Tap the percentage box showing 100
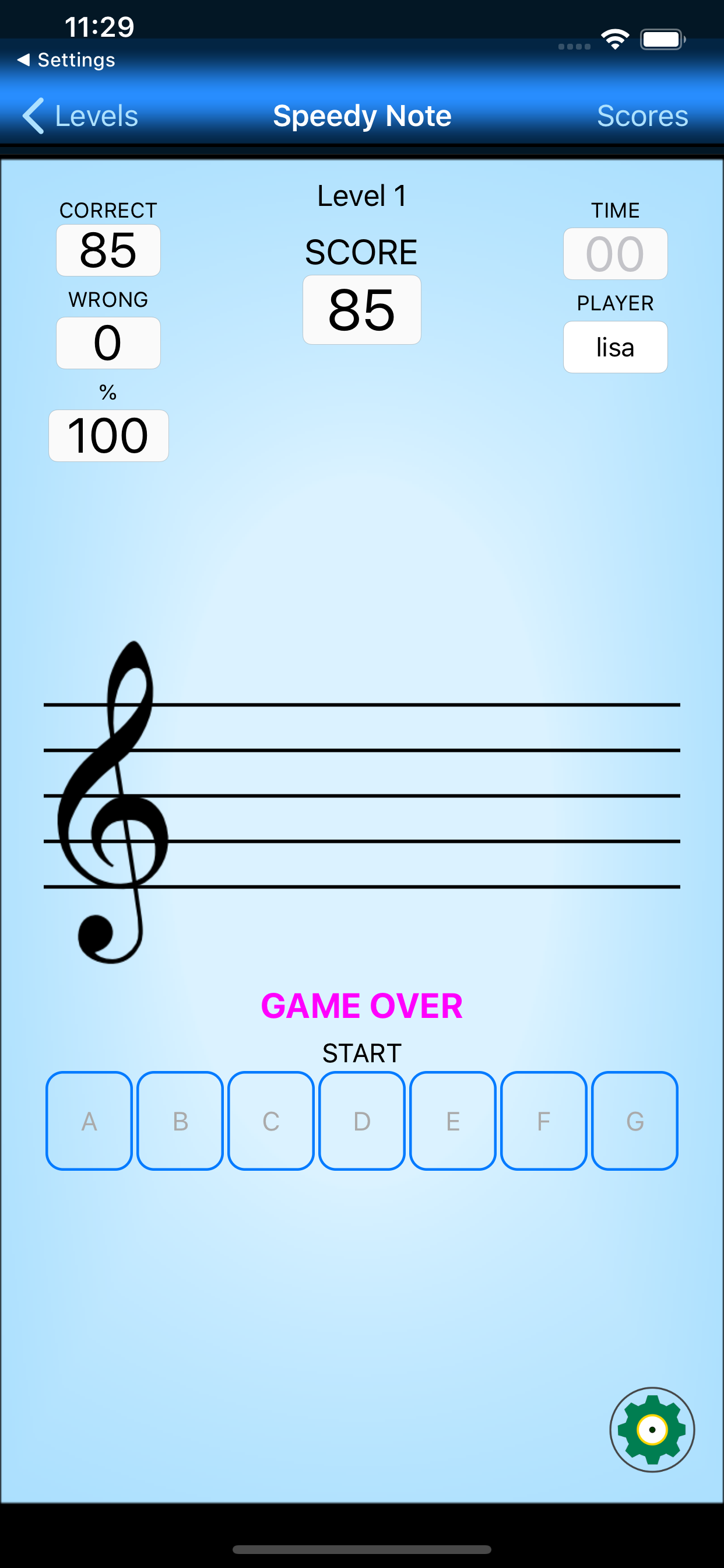 coord(108,435)
